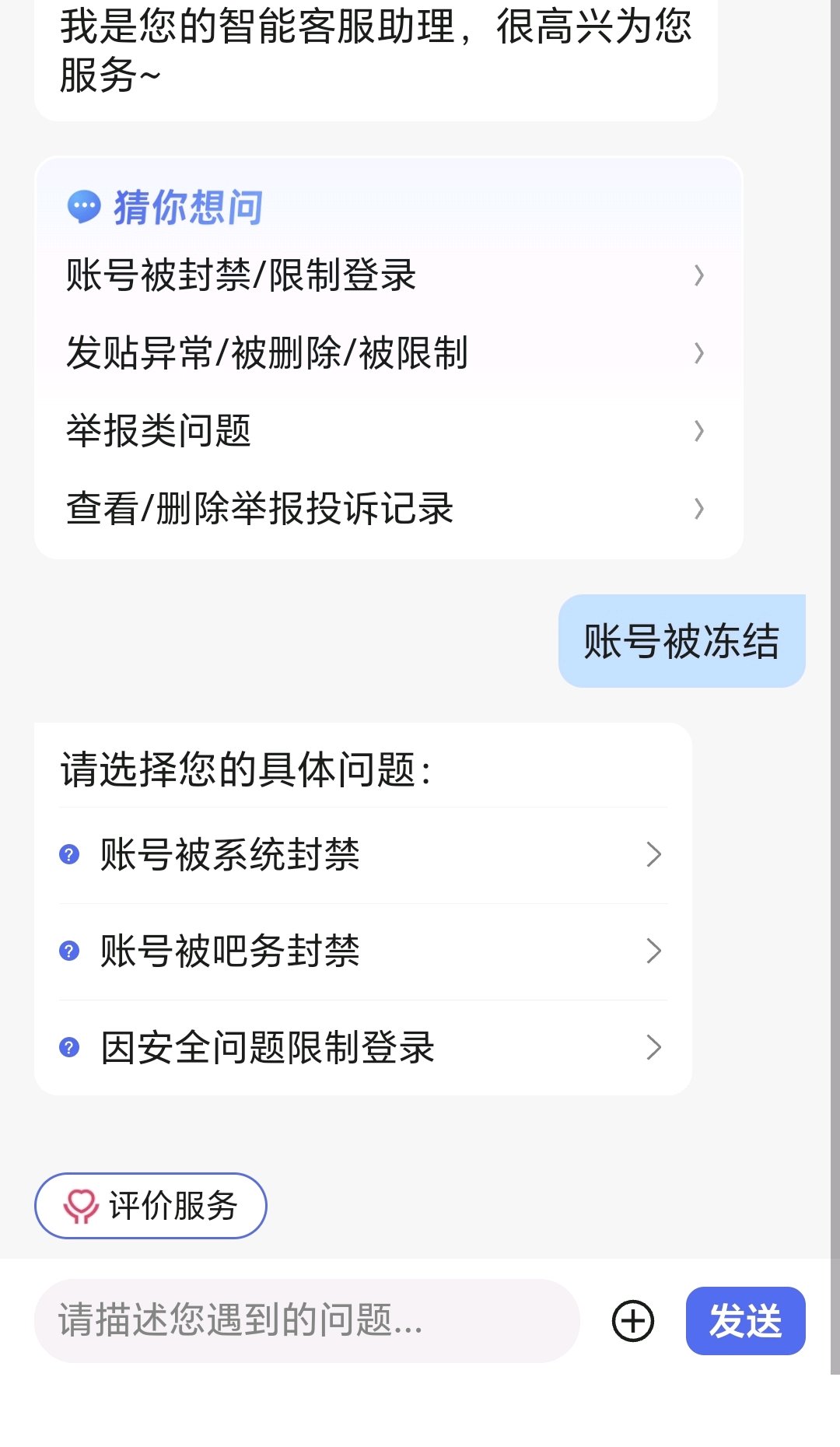Open 因安全问题限制登录 option
Image resolution: width=840 pixels, height=1447 pixels.
click(x=362, y=1048)
